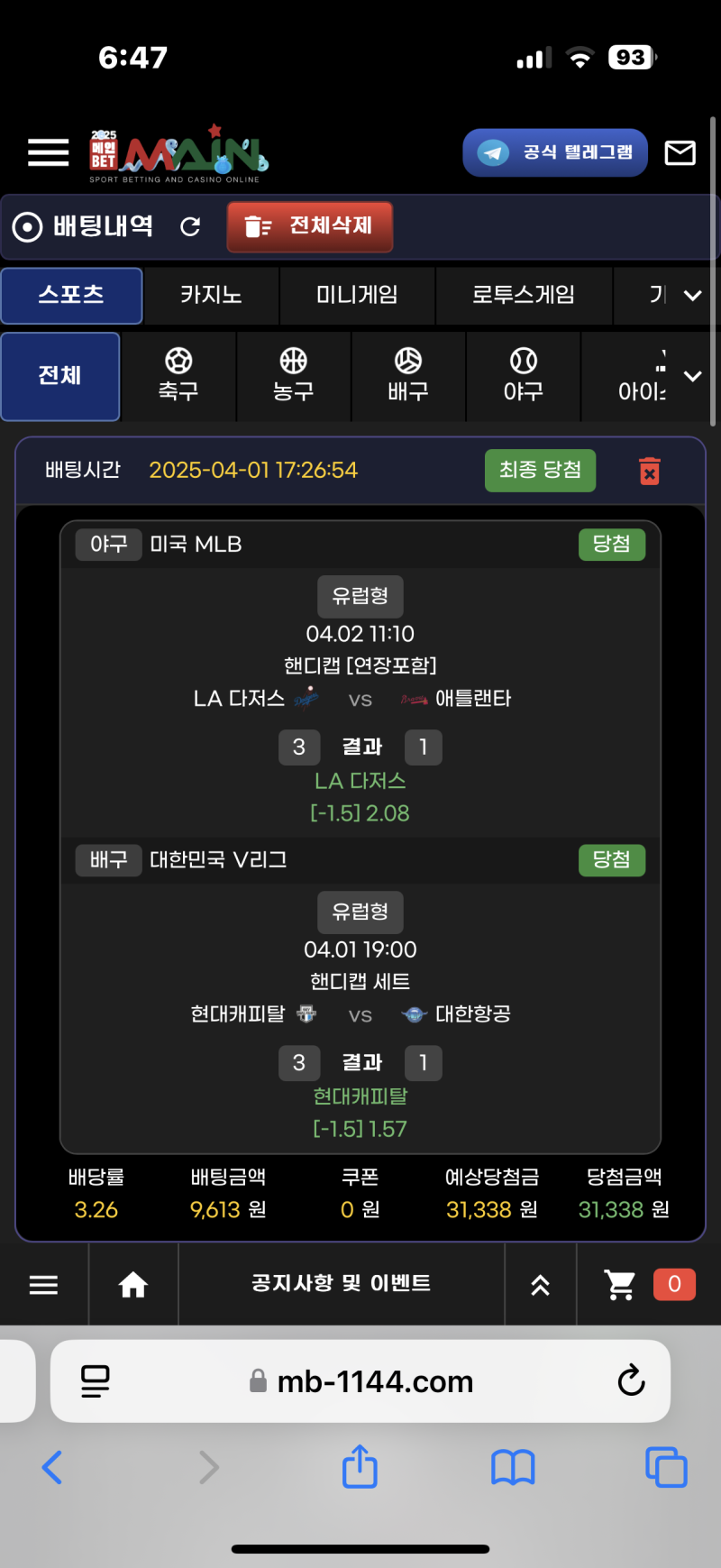
Task: Jump to top with double arrow
Action: click(540, 1285)
